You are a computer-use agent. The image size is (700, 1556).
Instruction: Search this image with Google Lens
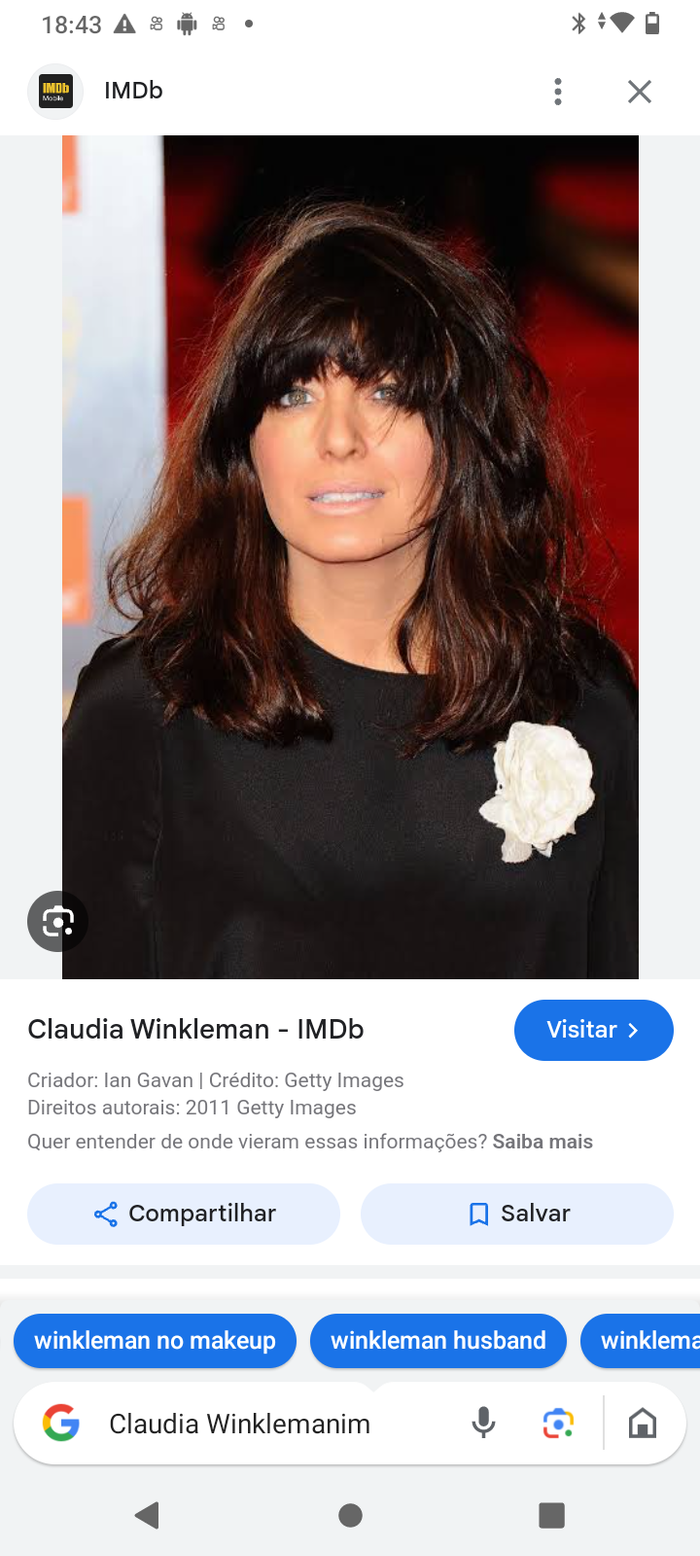tap(57, 920)
